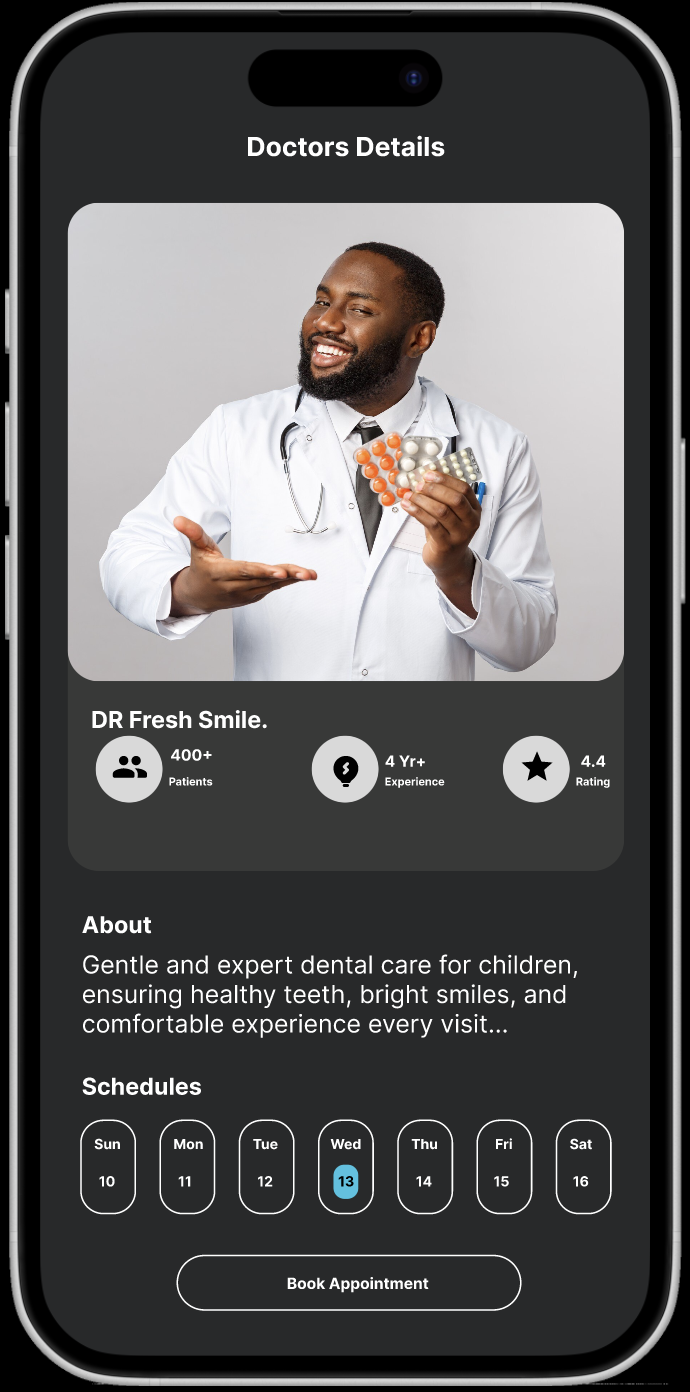Image resolution: width=690 pixels, height=1392 pixels.
Task: Select Fri 15 from the schedule
Action: tap(504, 1166)
